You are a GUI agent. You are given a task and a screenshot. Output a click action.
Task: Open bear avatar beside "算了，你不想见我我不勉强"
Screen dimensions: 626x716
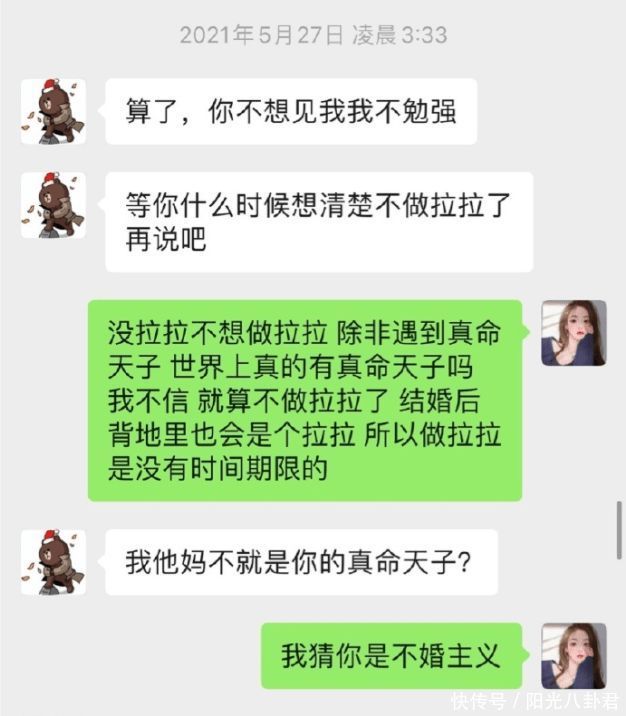pos(53,112)
